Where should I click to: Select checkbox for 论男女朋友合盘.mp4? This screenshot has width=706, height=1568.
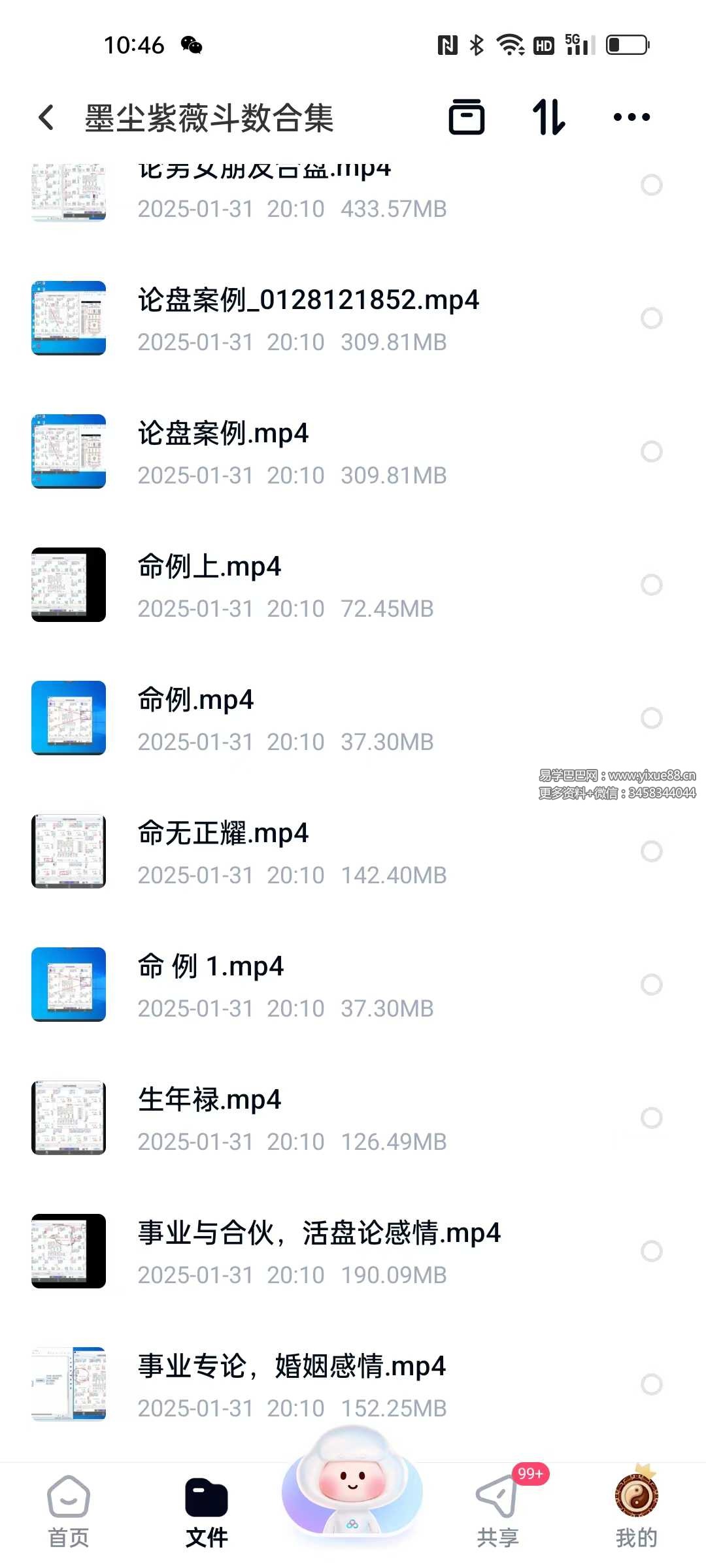tap(651, 185)
